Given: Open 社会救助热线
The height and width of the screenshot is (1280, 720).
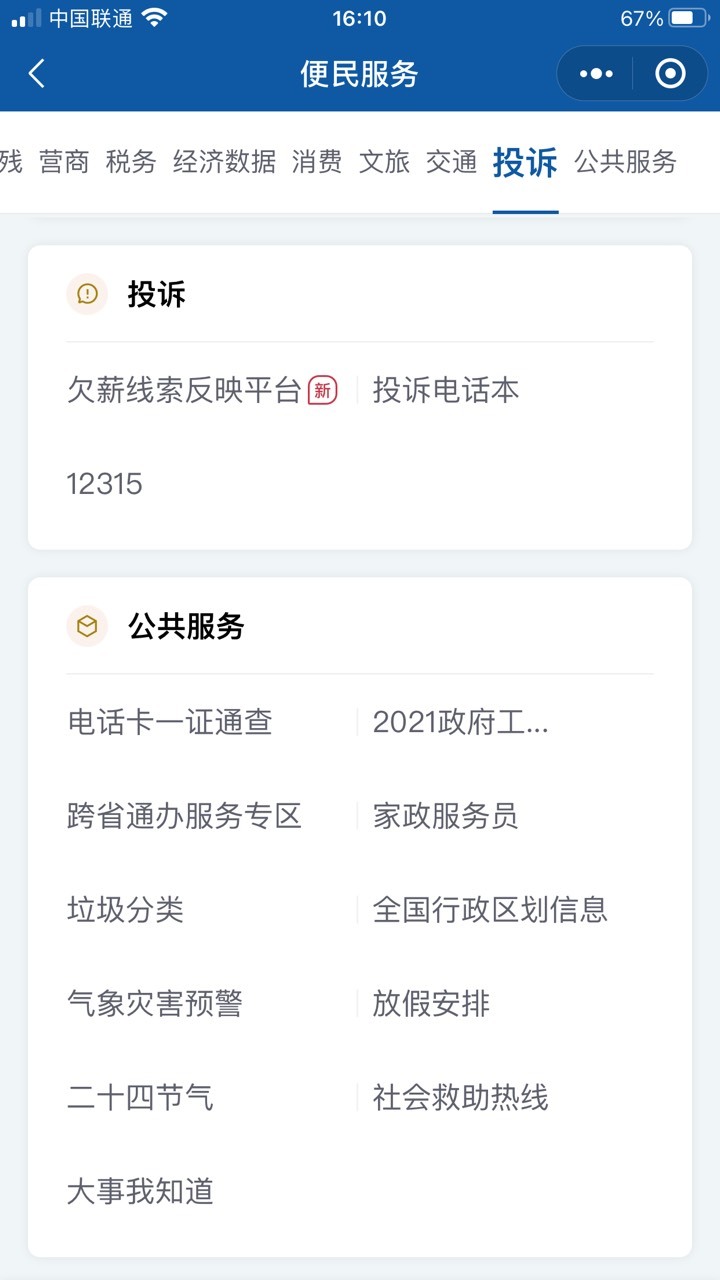Looking at the screenshot, I should point(460,1098).
